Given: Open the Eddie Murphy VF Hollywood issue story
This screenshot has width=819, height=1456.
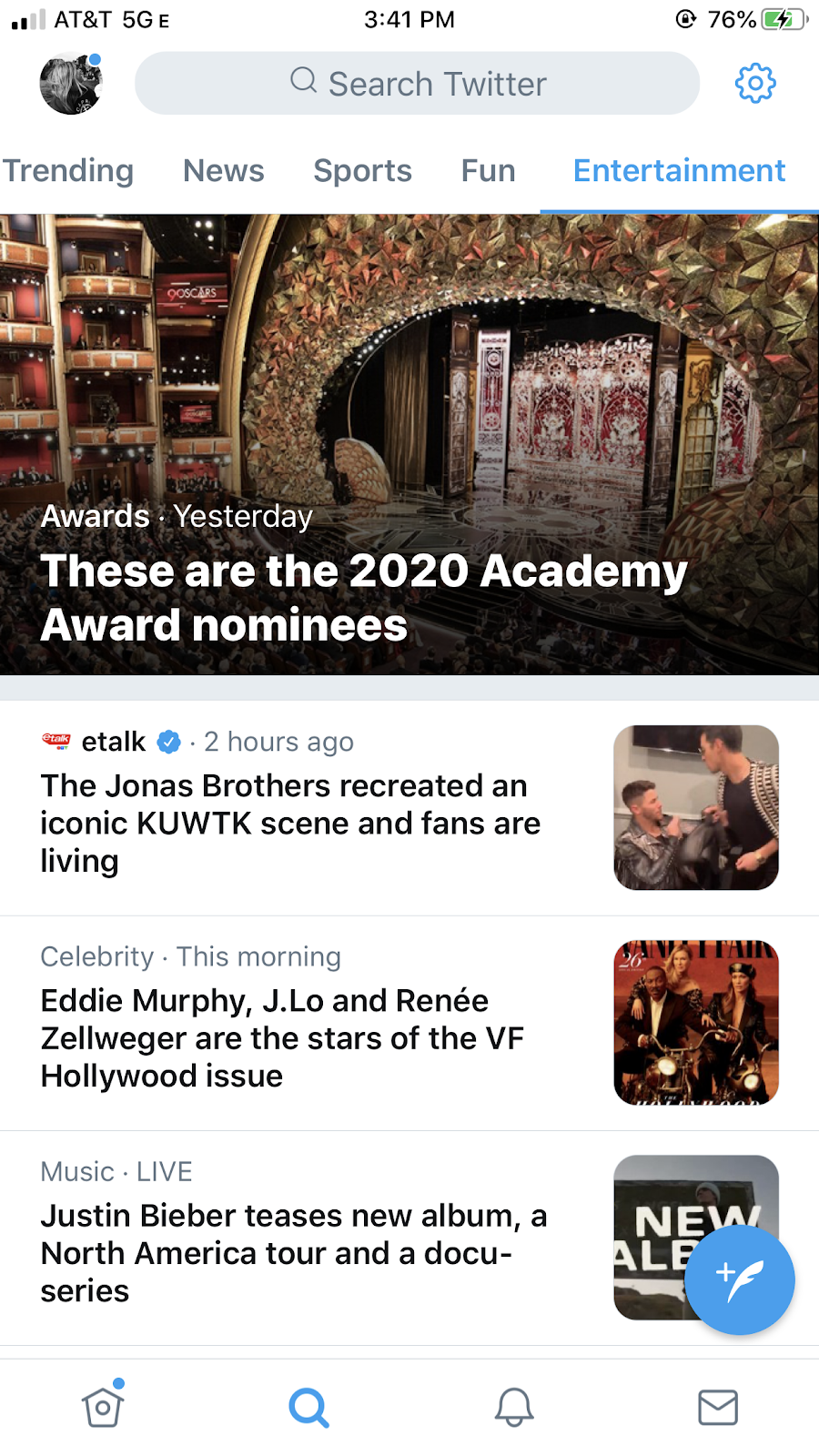Looking at the screenshot, I should [409, 1023].
